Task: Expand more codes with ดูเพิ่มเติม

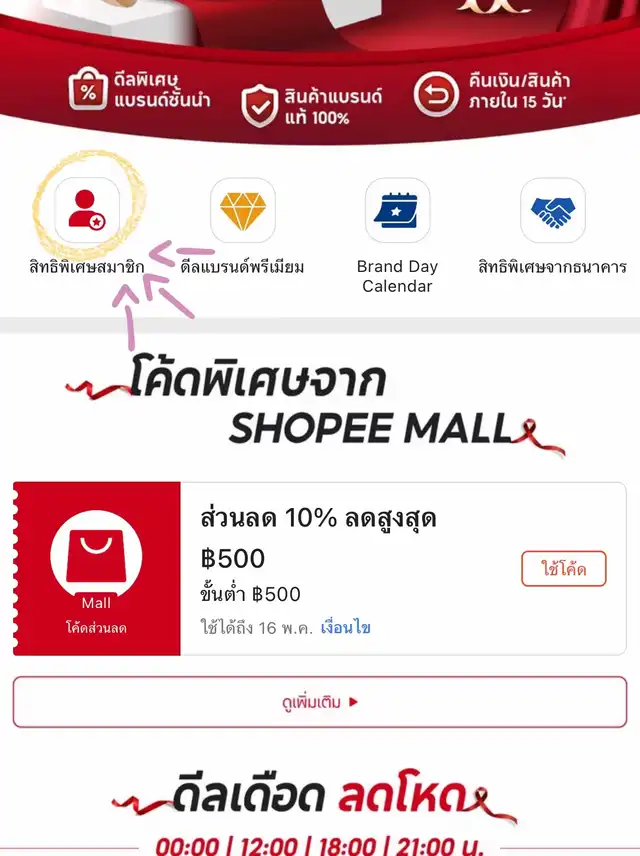Action: coord(320,702)
